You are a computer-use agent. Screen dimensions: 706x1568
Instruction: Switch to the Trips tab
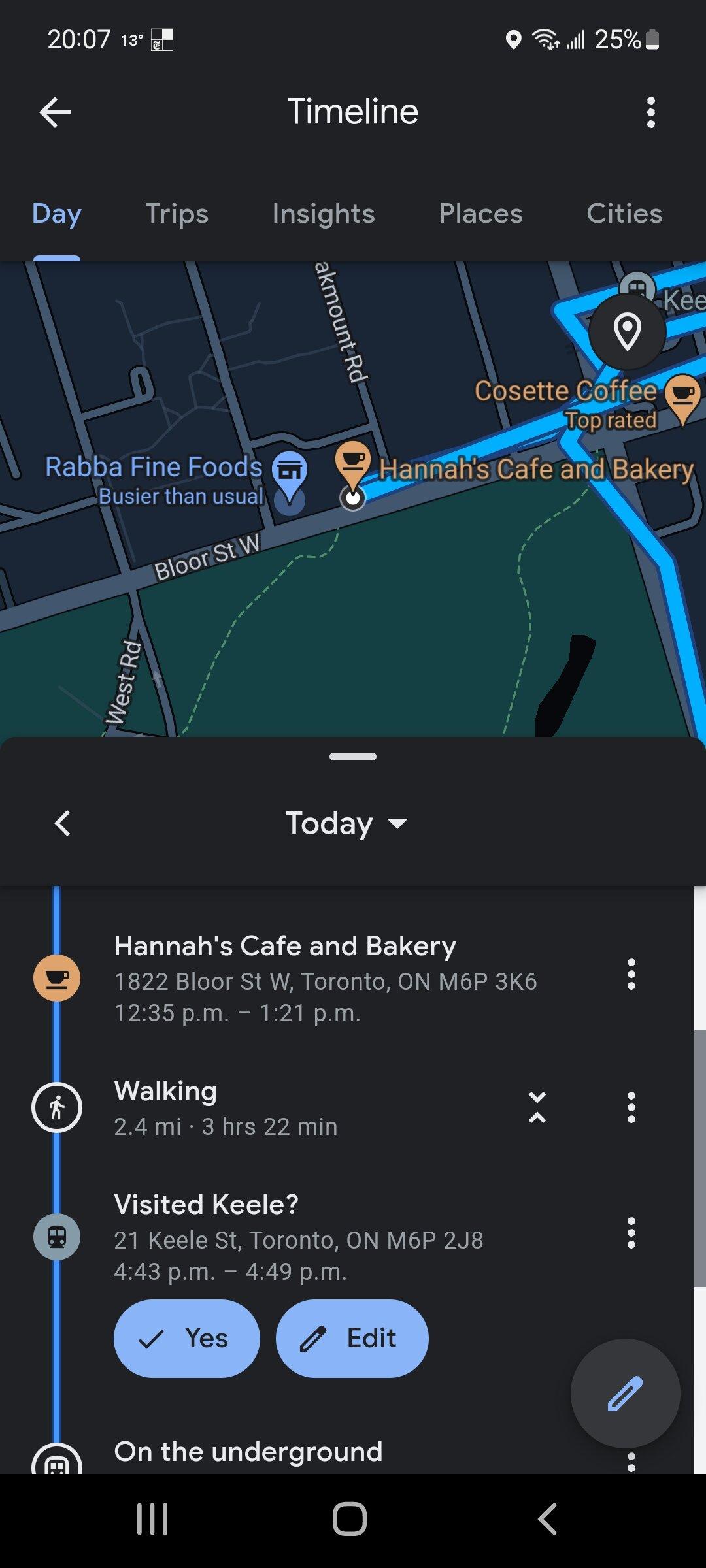click(176, 214)
